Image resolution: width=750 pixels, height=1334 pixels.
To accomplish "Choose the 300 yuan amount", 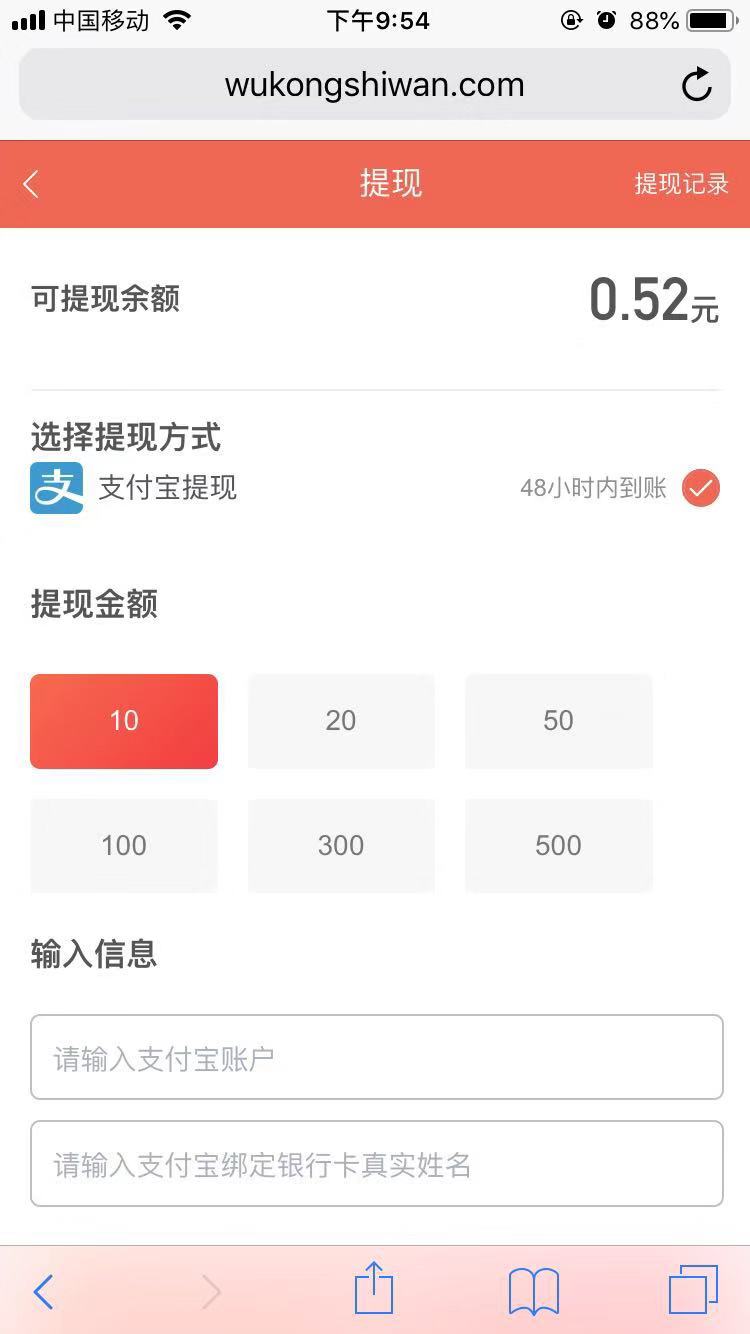I will [341, 846].
